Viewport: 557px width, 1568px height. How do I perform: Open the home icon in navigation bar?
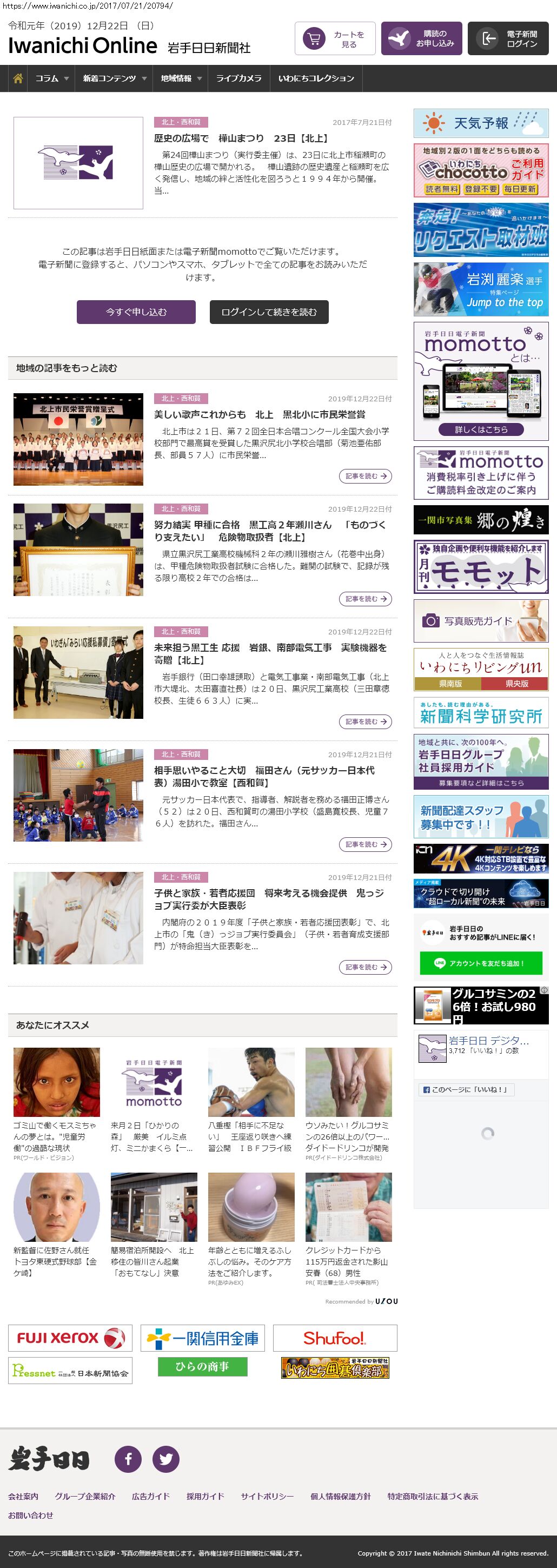[18, 78]
